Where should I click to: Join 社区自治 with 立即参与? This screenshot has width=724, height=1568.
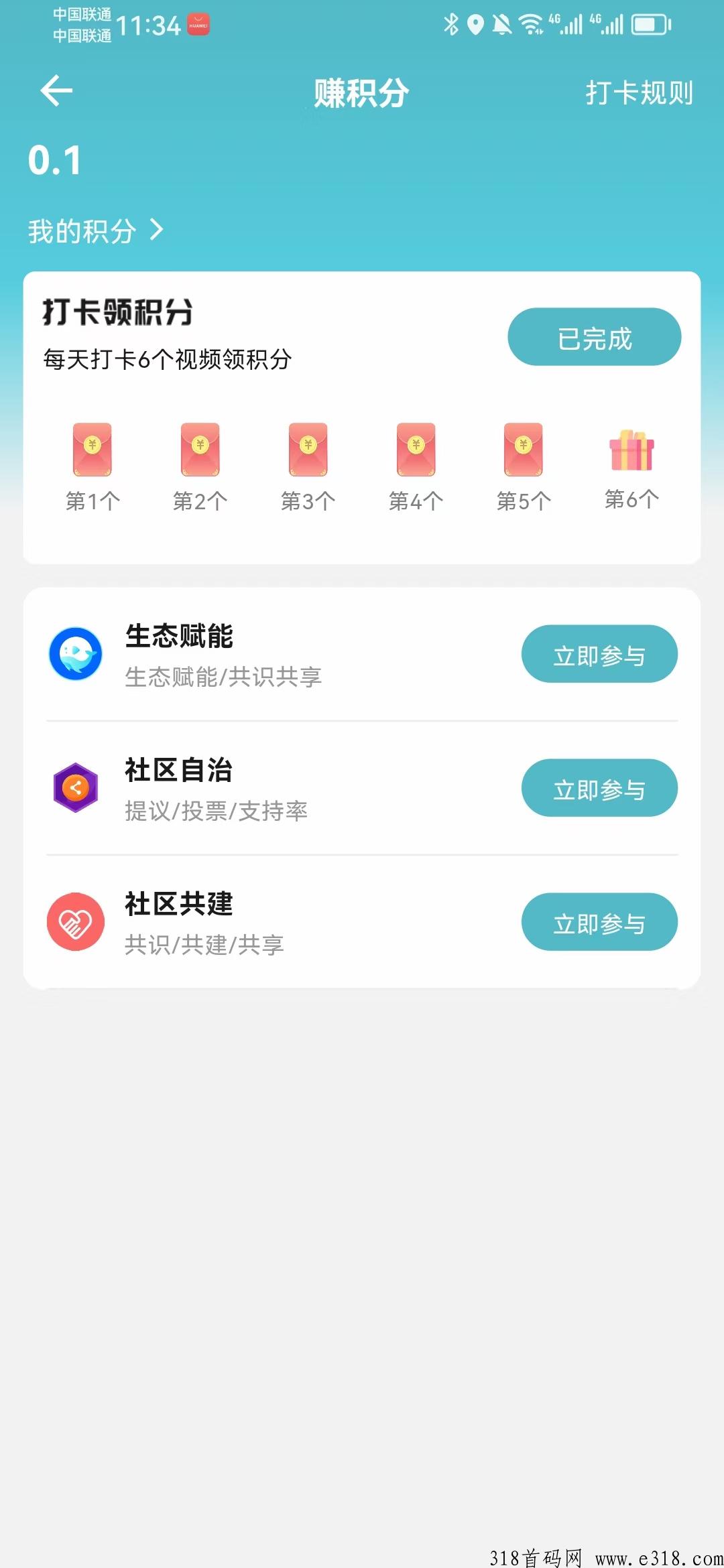tap(599, 788)
